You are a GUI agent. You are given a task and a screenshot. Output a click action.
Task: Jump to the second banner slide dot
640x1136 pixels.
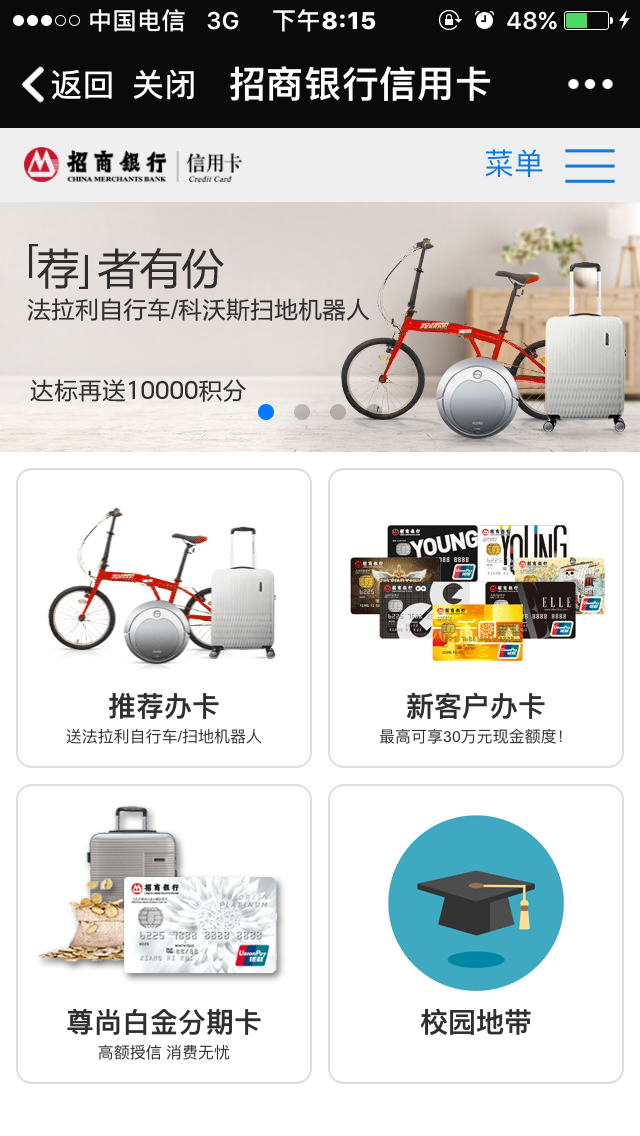tap(302, 412)
